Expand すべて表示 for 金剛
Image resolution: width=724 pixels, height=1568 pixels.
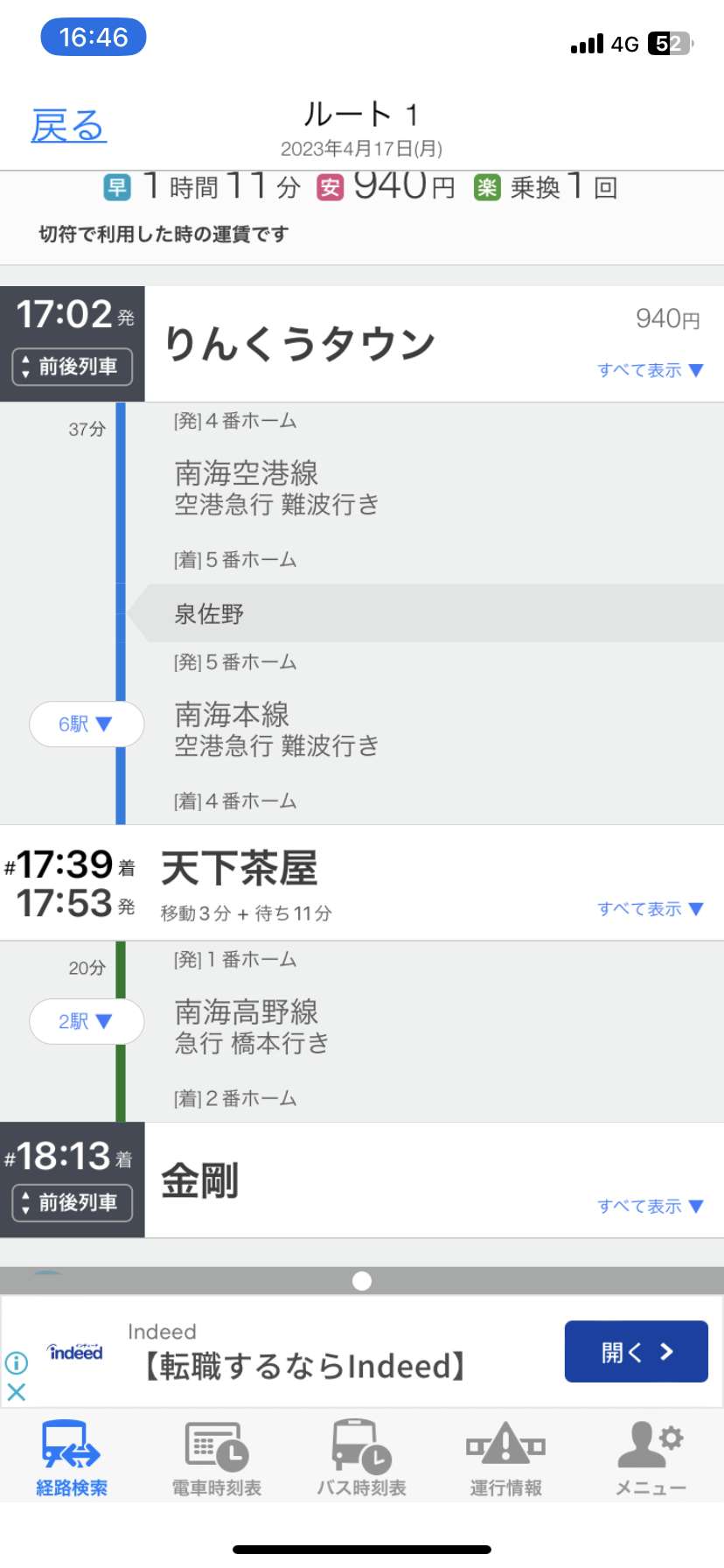coord(651,1207)
